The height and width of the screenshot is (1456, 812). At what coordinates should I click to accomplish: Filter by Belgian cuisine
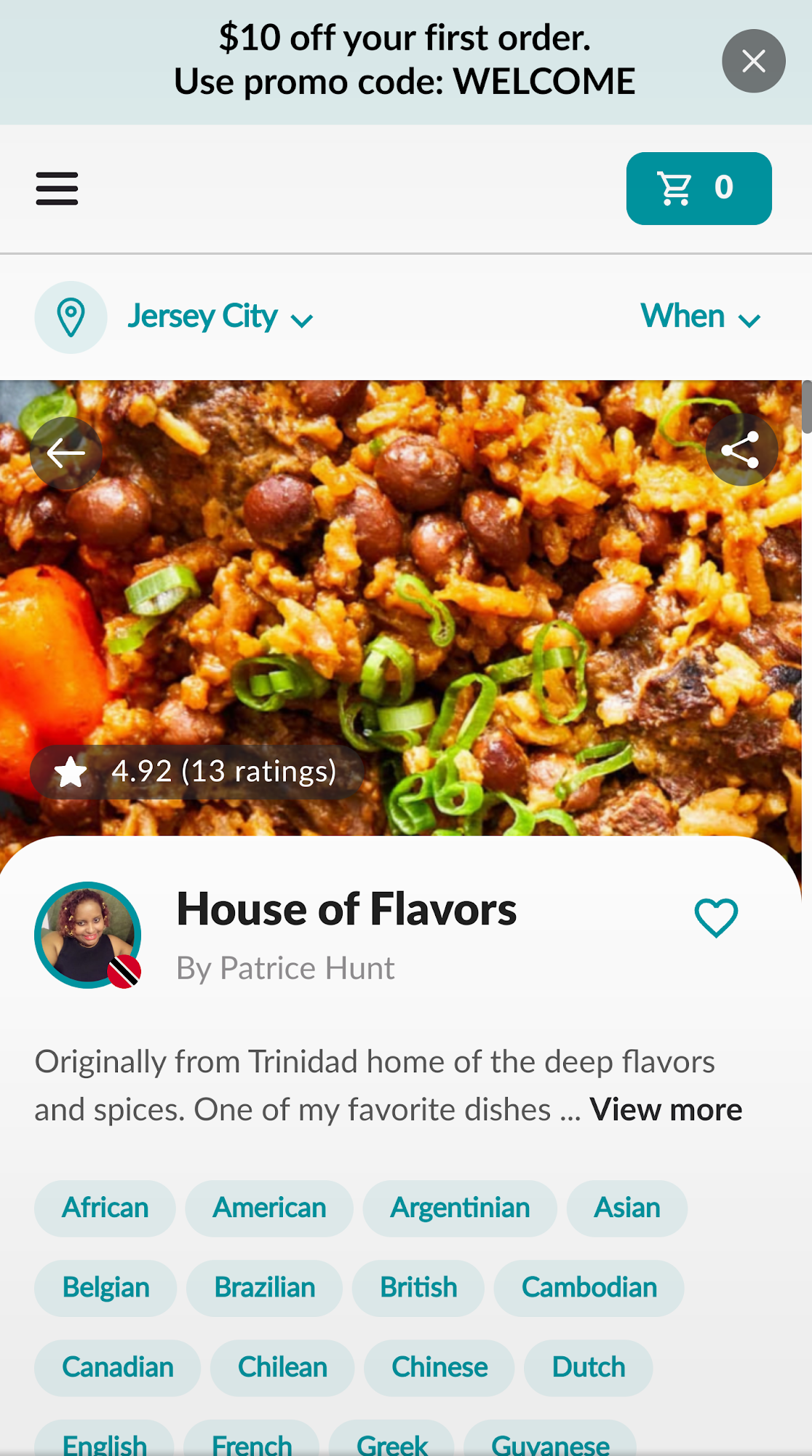pos(106,1288)
